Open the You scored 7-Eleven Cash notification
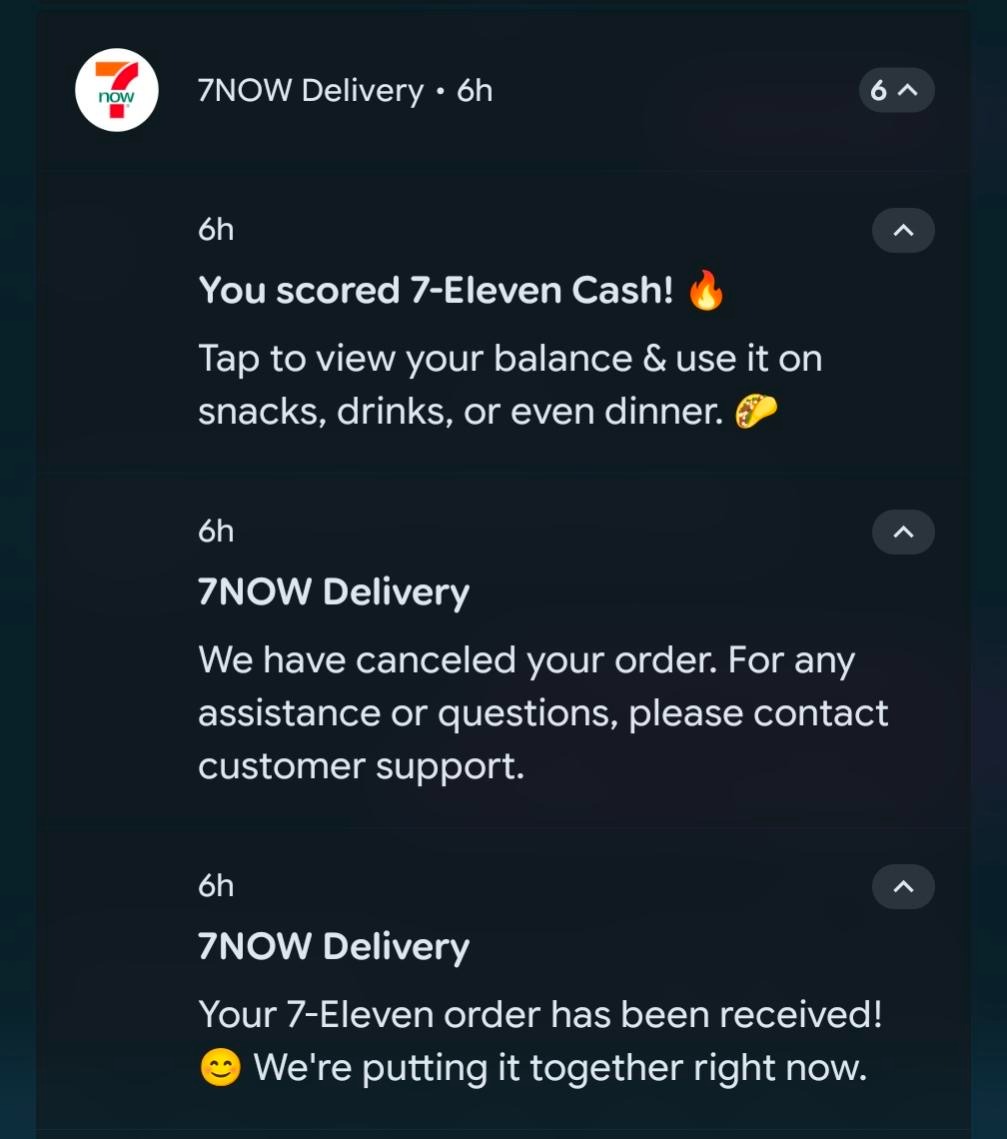The image size is (1007, 1139). [x=509, y=358]
